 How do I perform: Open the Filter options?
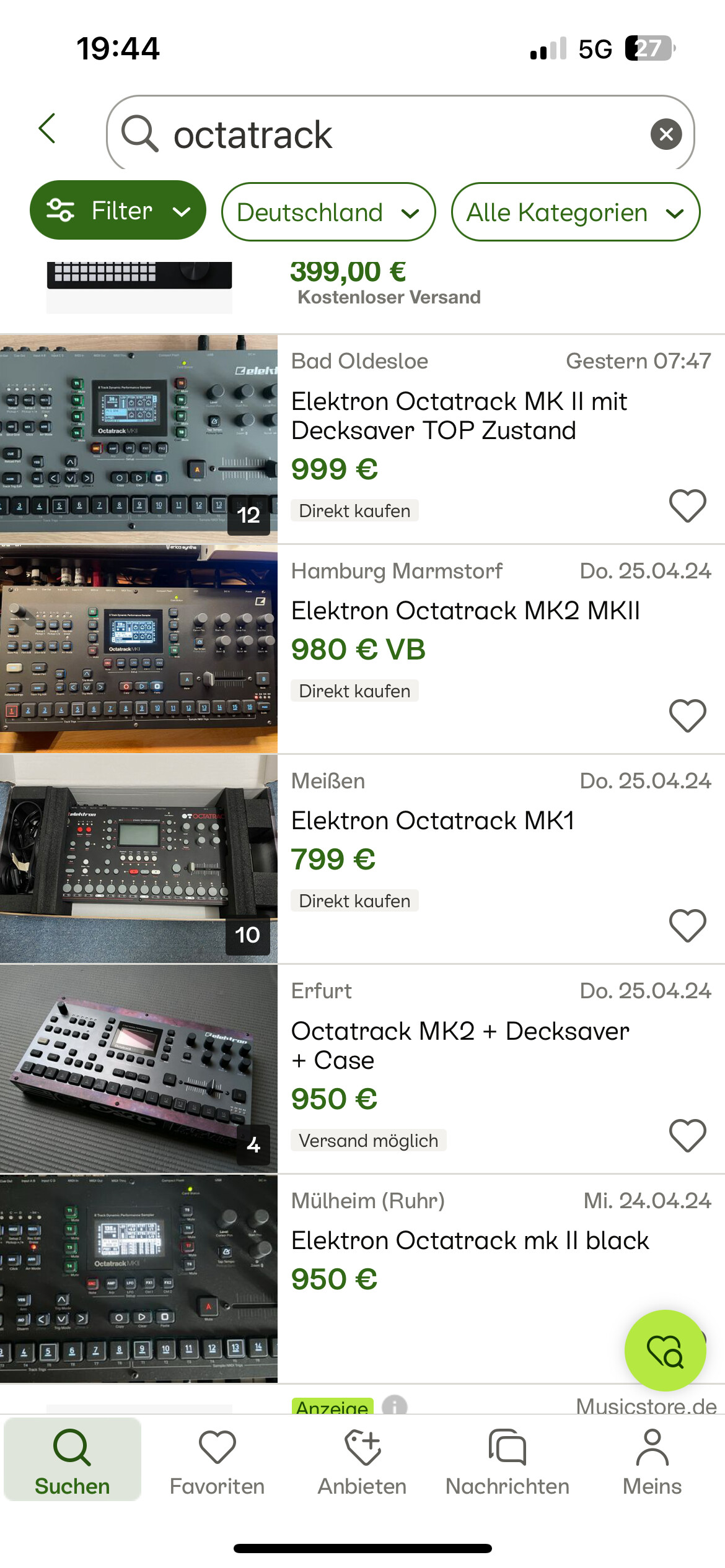[118, 211]
